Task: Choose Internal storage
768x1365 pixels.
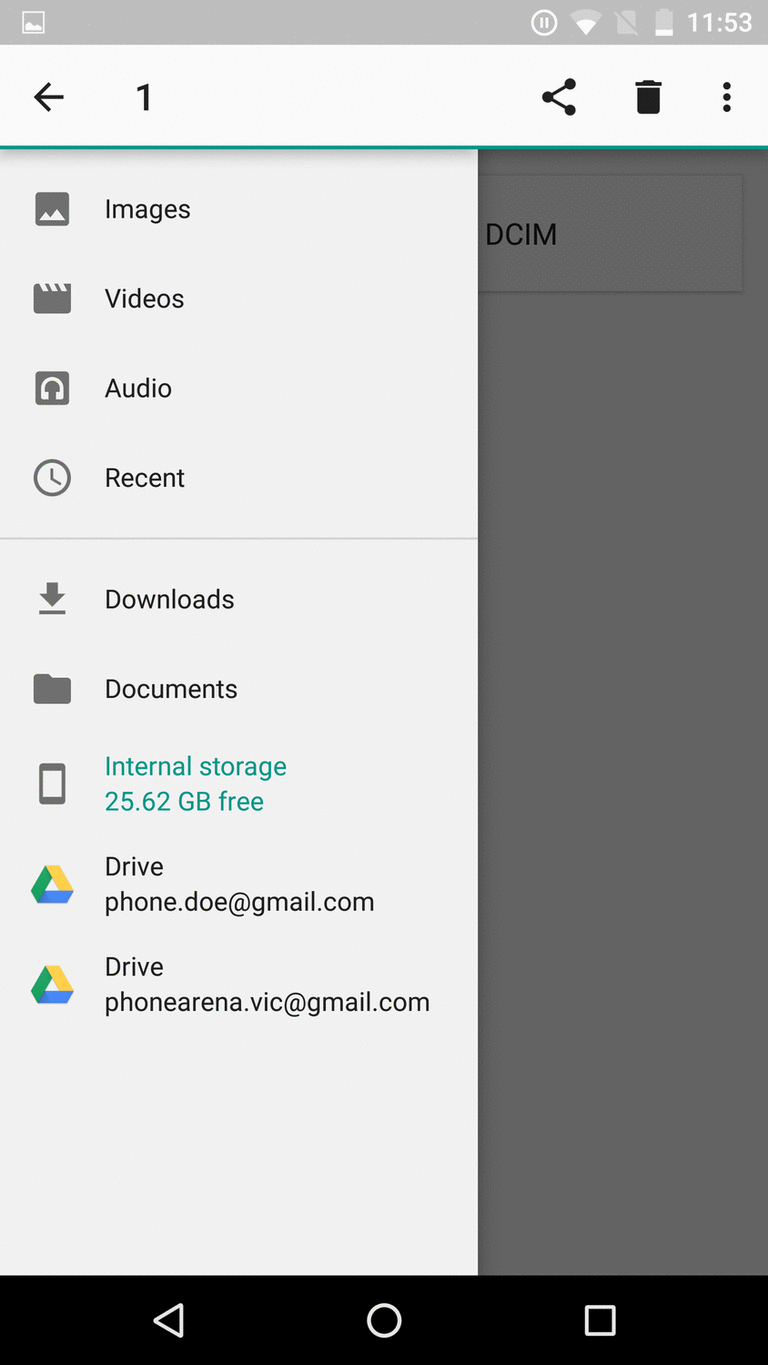Action: tap(195, 784)
